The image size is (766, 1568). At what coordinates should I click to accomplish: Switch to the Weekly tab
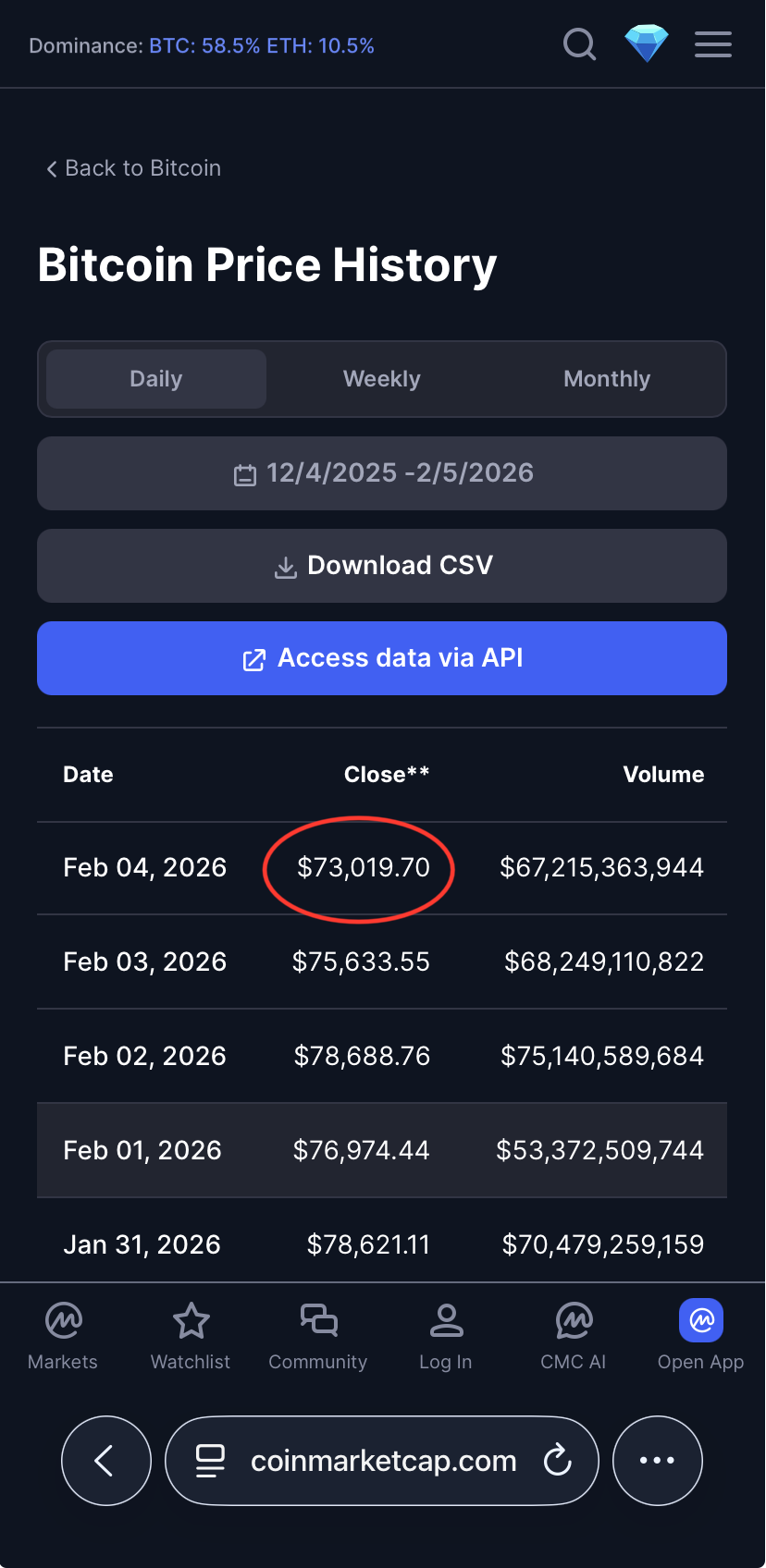[381, 379]
